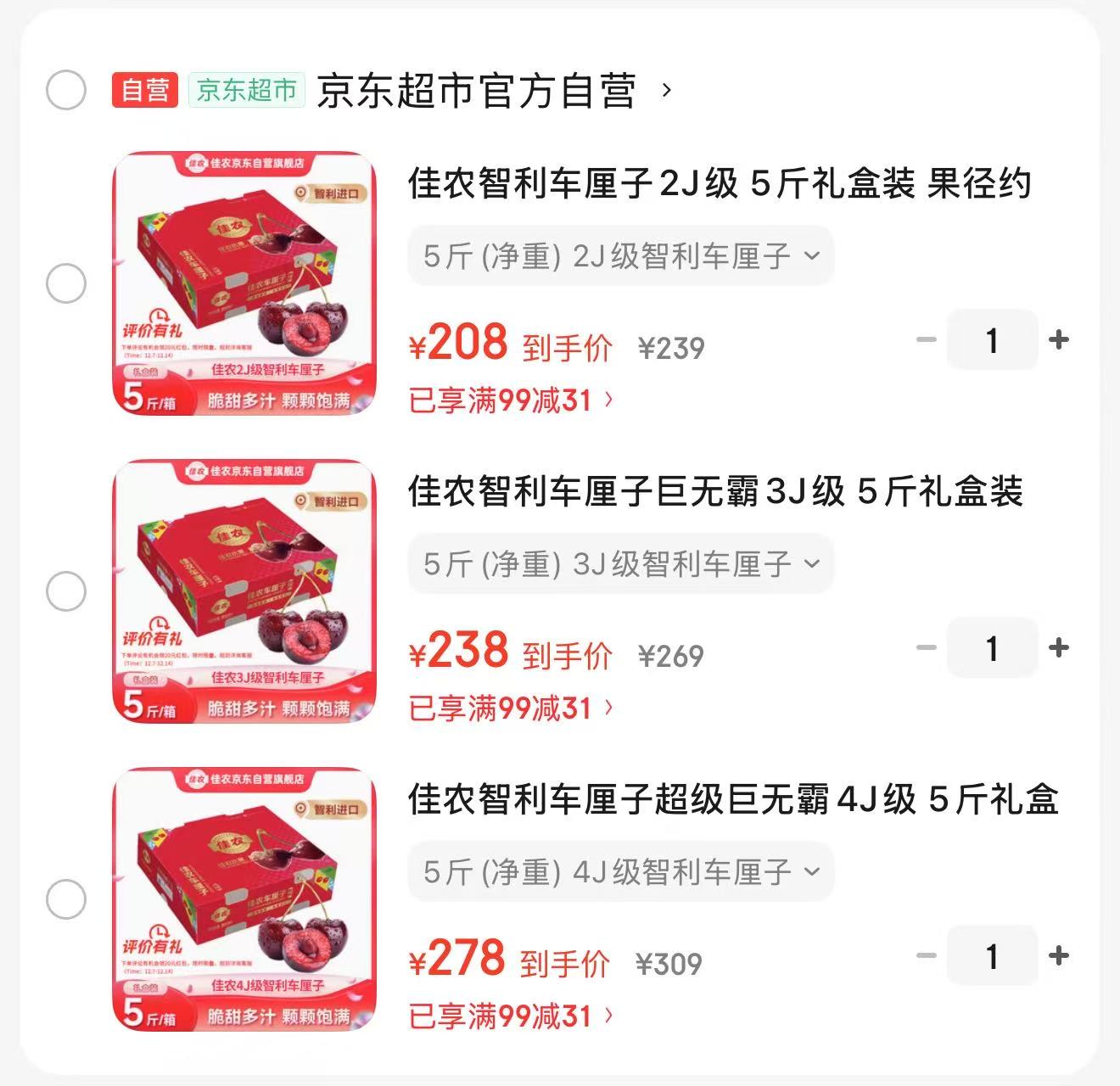This screenshot has width=1120, height=1086.
Task: Select the 超级巨无霸 4J级 cherries item
Action: [x=65, y=899]
